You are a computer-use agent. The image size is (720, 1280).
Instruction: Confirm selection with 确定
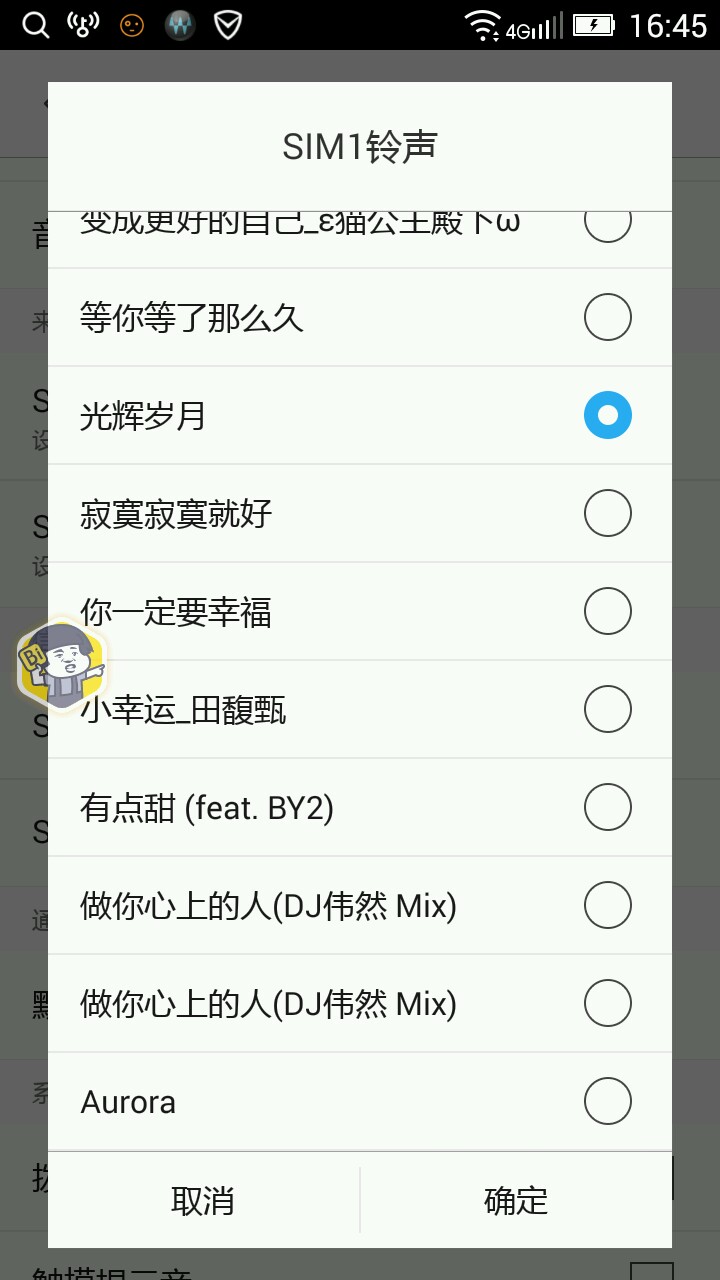516,1200
